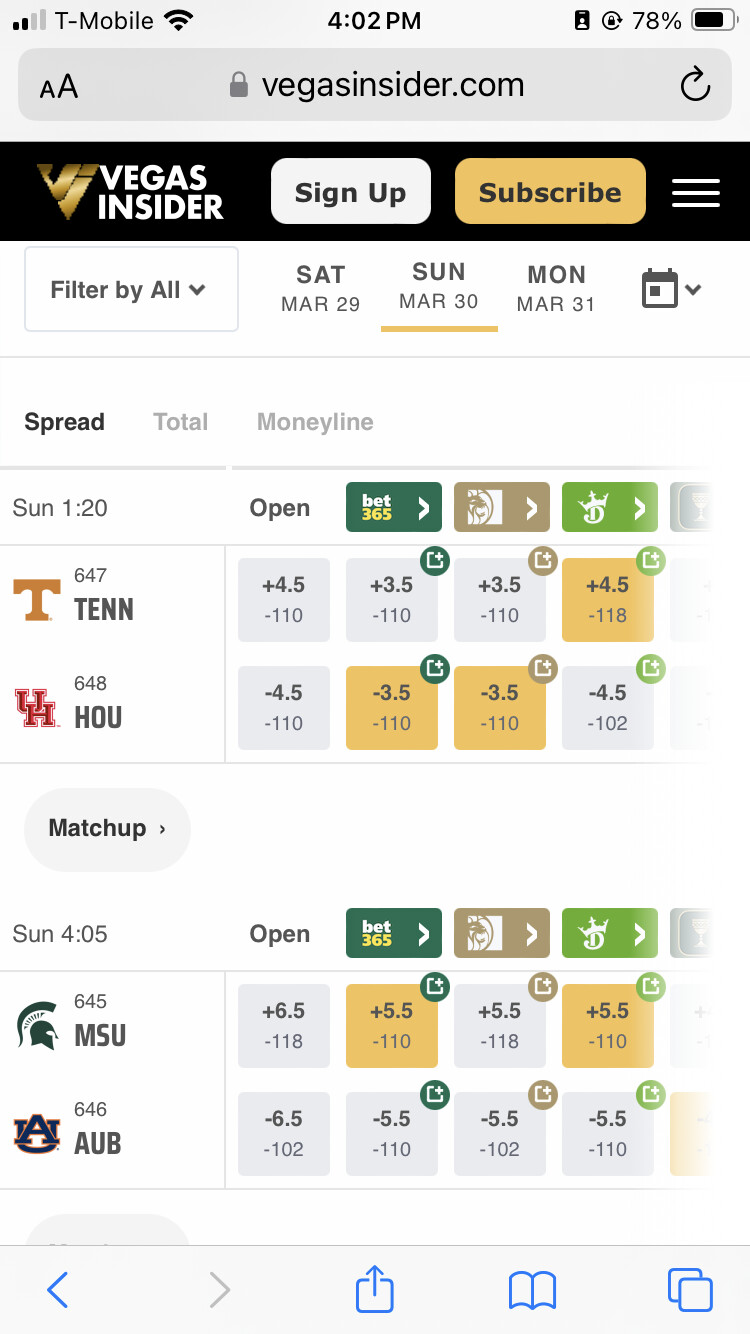The width and height of the screenshot is (750, 1334).
Task: Select Sat Mar 29 date
Action: tap(320, 289)
